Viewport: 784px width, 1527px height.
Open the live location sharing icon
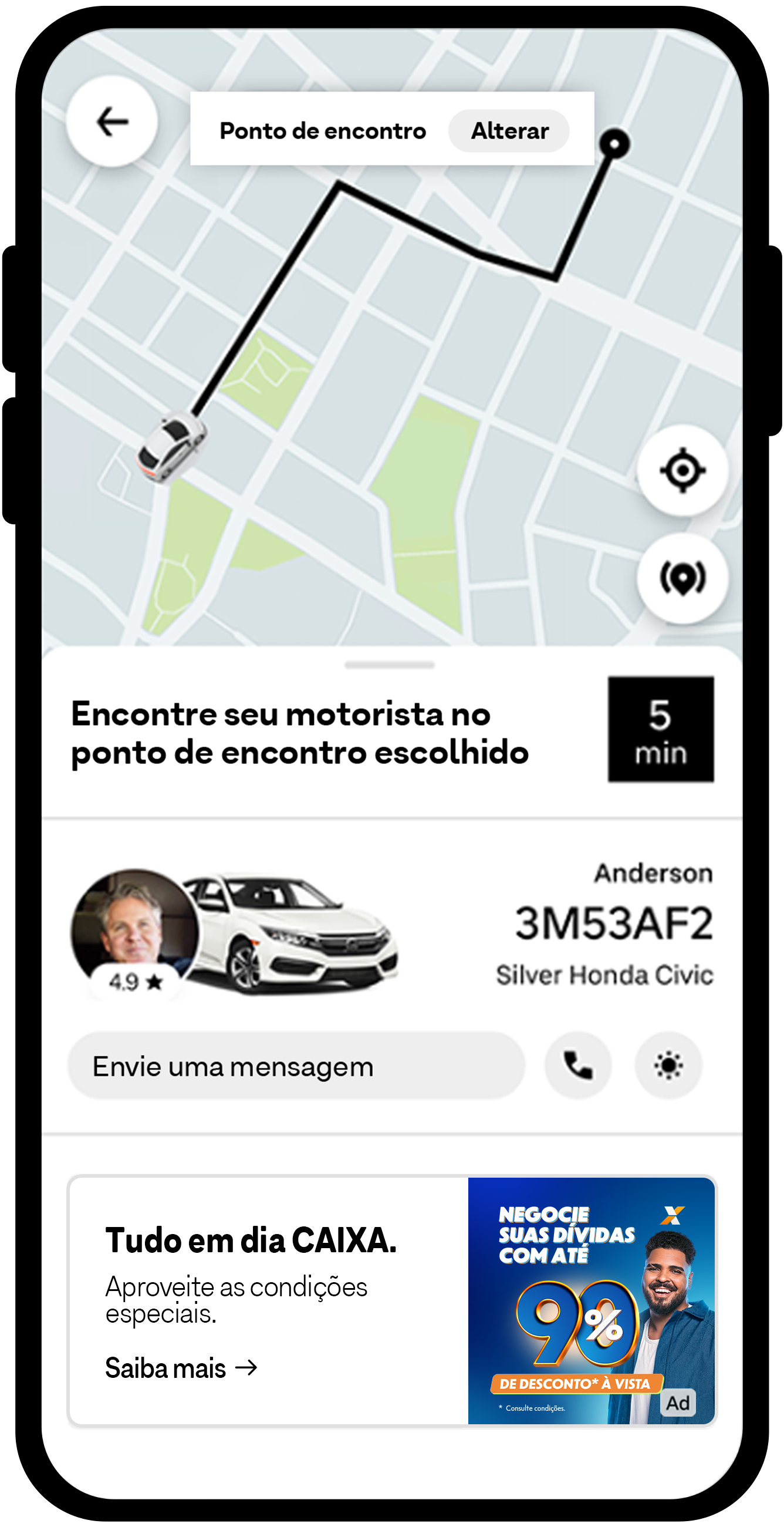pyautogui.click(x=682, y=578)
